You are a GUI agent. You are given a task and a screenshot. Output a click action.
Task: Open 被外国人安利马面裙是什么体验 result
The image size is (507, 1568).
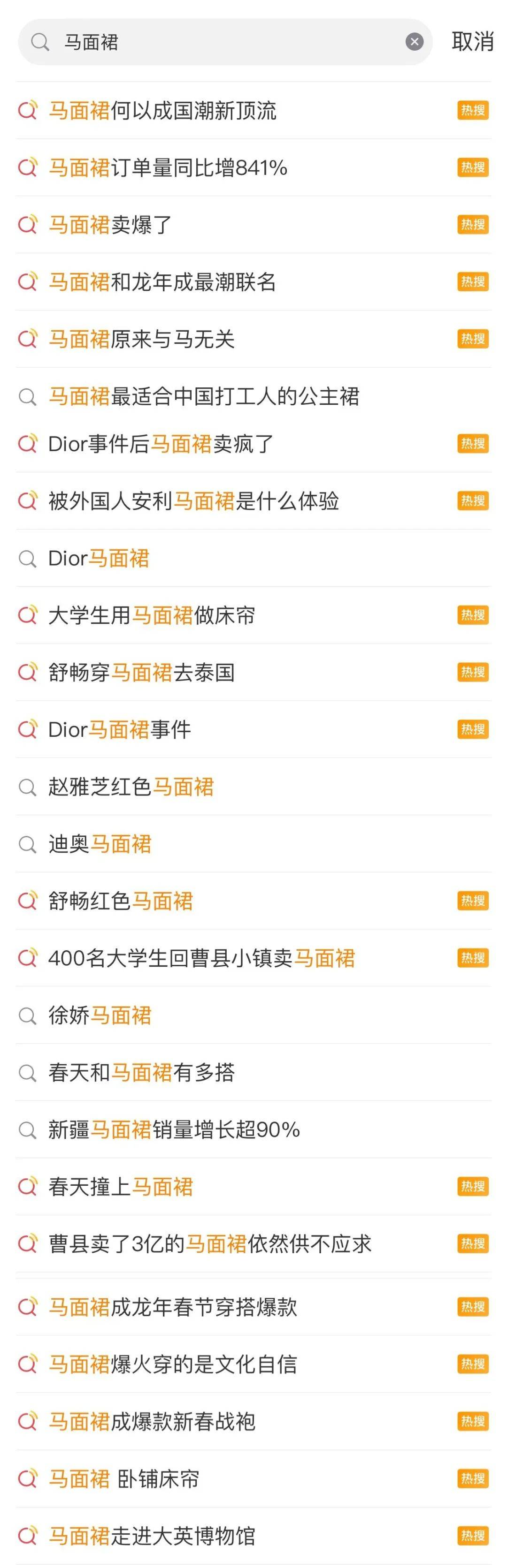point(193,501)
